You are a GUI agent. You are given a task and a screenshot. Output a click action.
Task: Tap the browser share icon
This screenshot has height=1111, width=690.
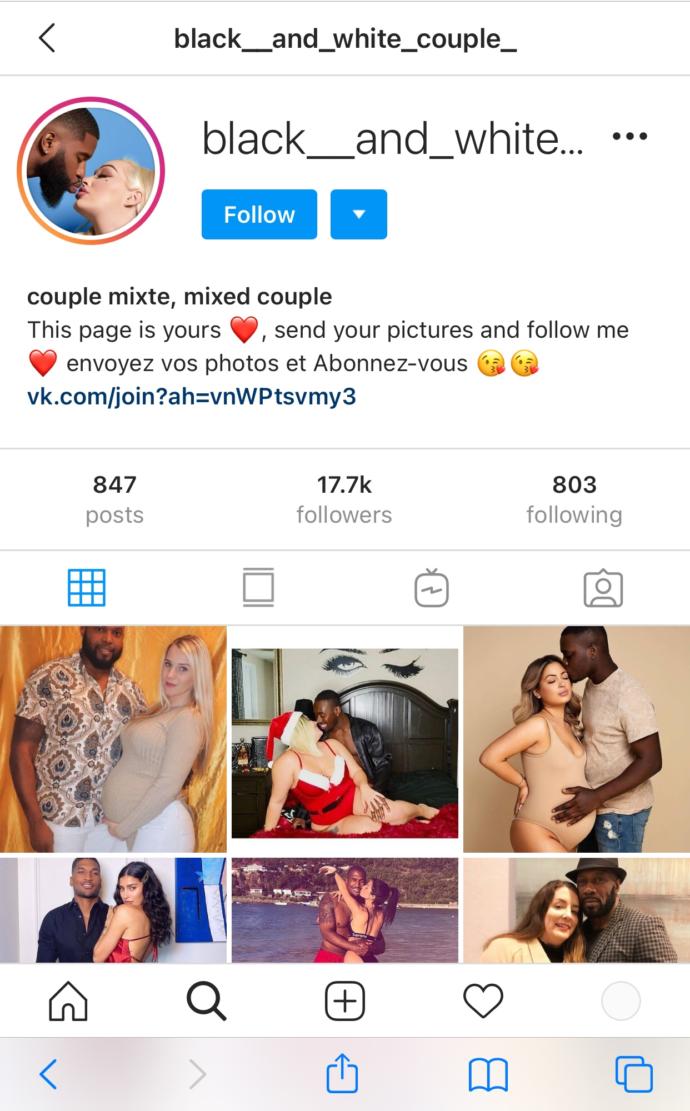coord(342,1073)
